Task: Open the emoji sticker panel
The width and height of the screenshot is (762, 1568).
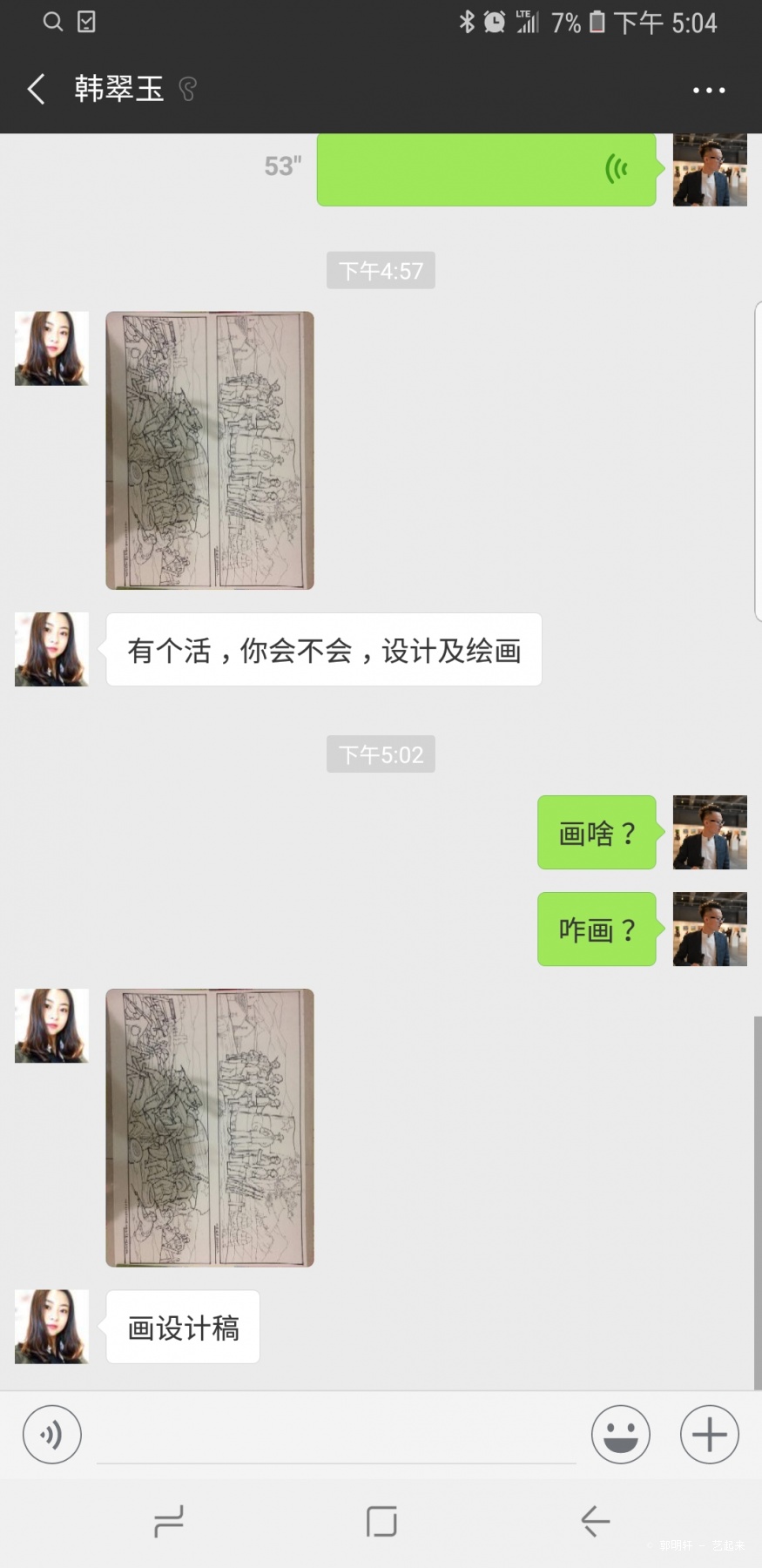Action: (x=621, y=1434)
